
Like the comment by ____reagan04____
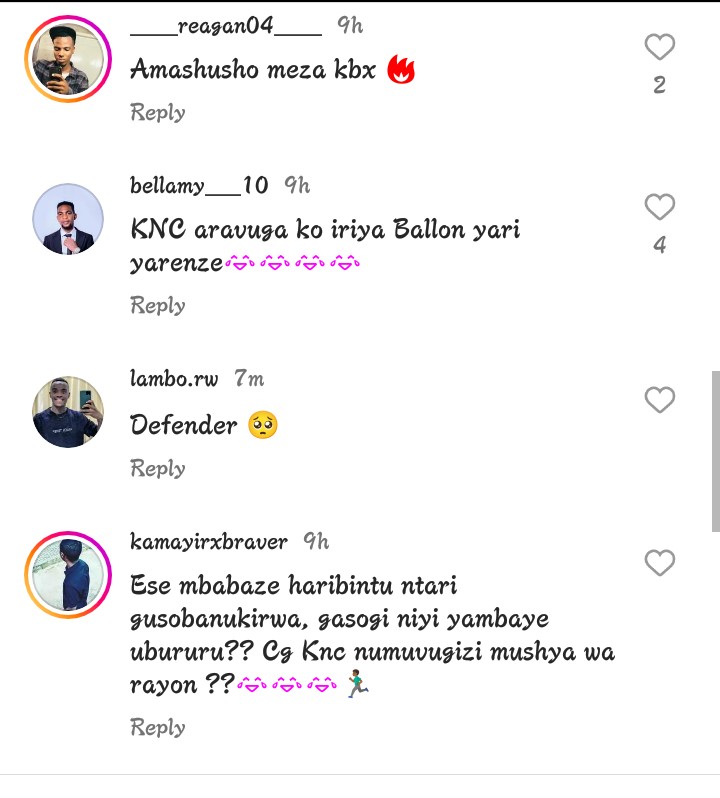659,47
